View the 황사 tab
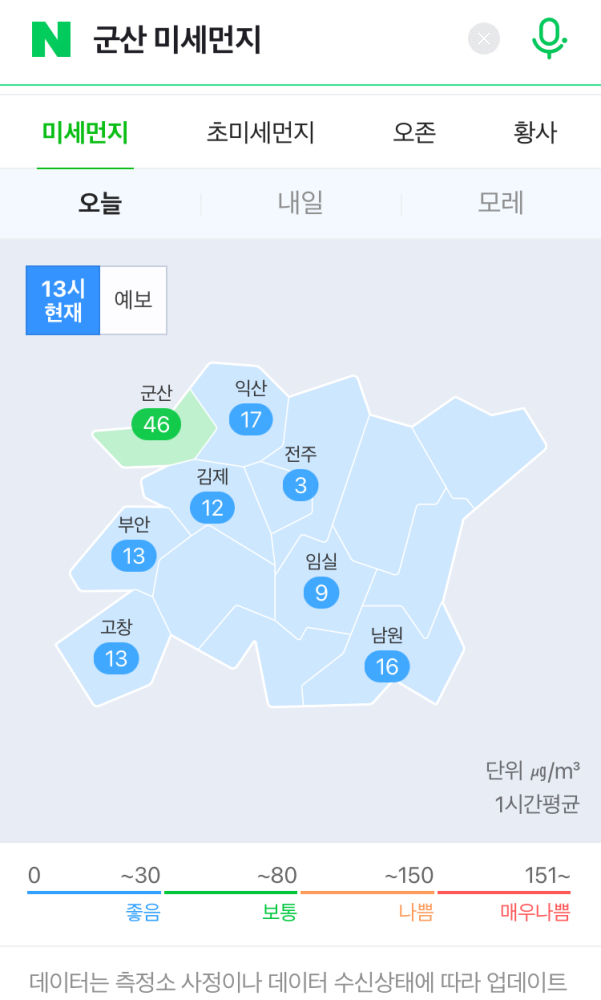Image resolution: width=601 pixels, height=1000 pixels. pyautogui.click(x=535, y=133)
